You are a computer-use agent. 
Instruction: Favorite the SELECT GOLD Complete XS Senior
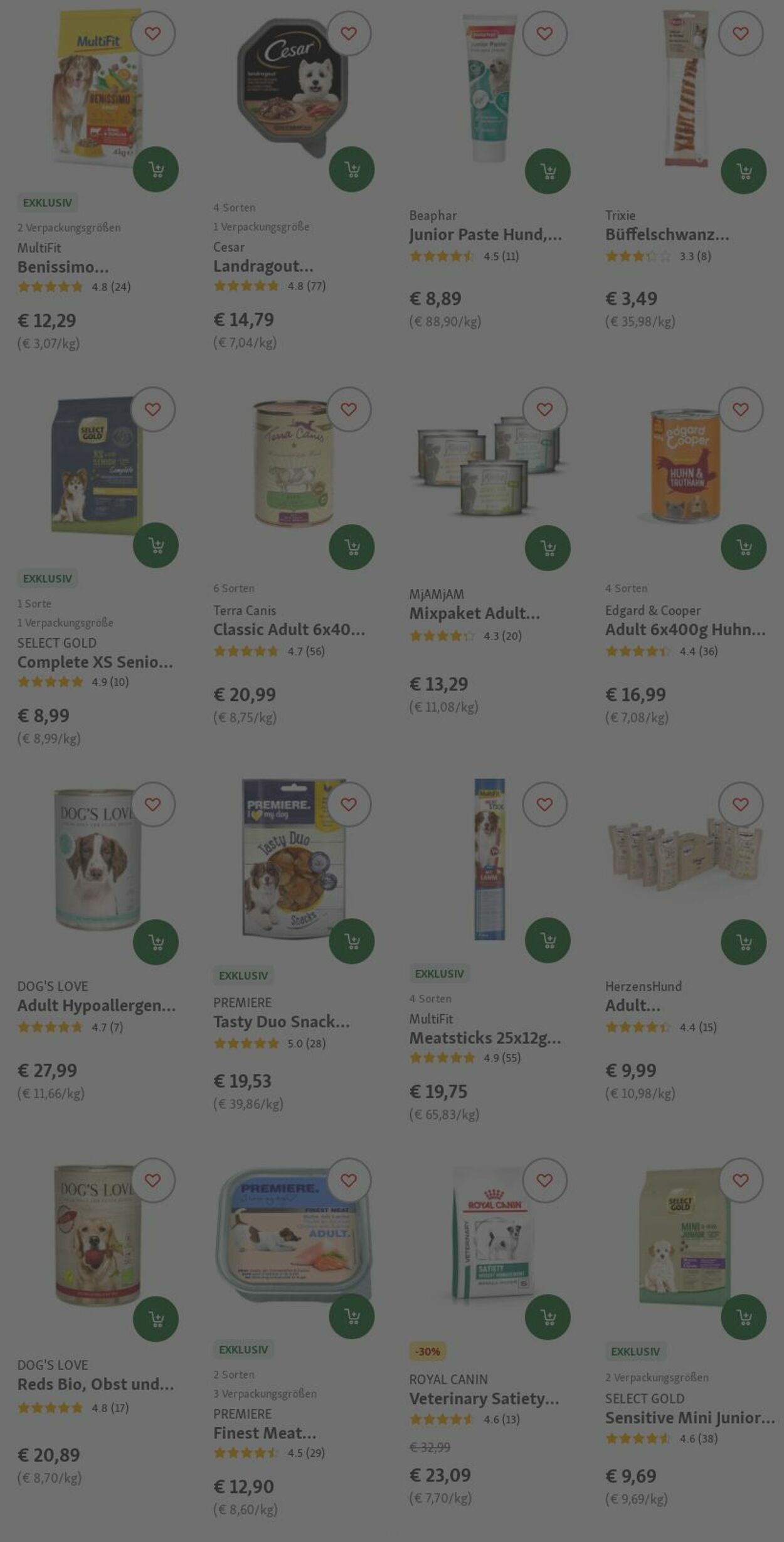click(152, 410)
